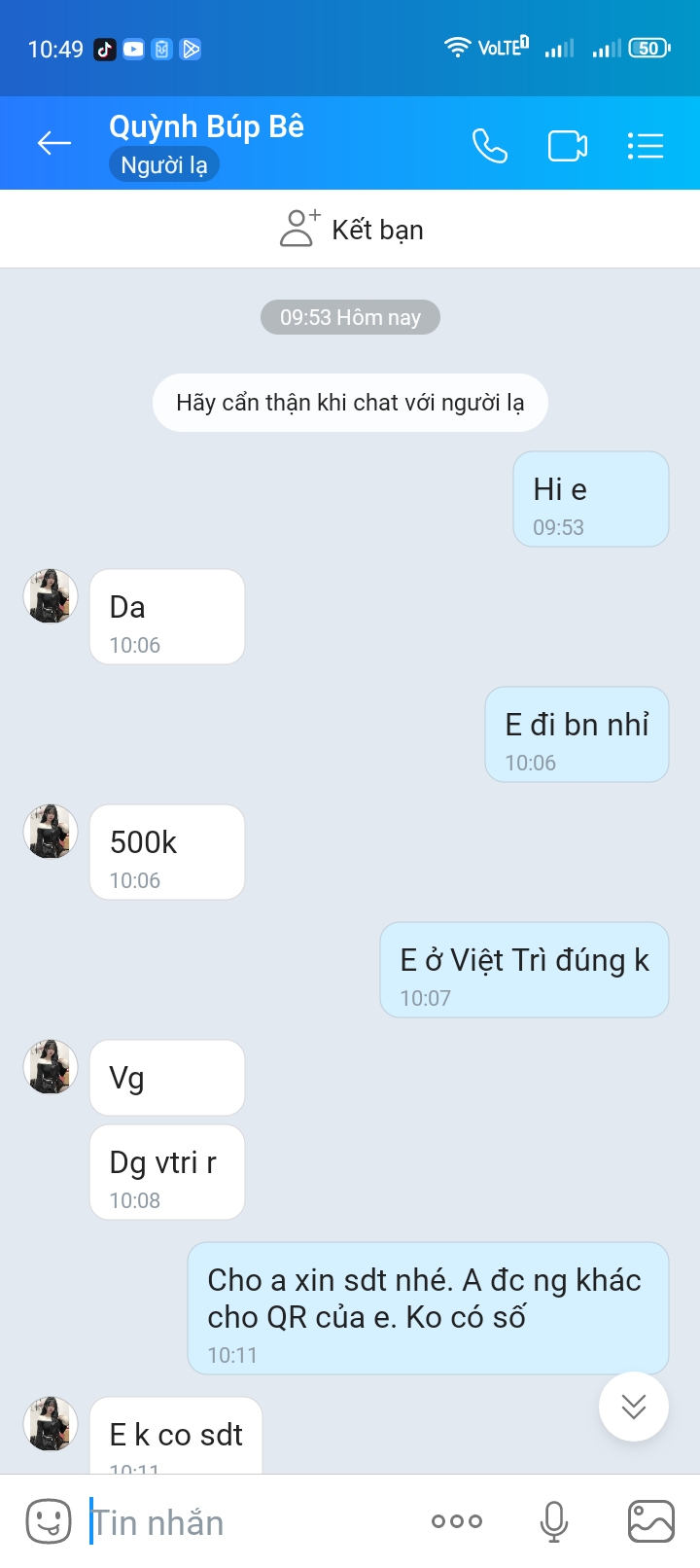Image resolution: width=700 pixels, height=1568 pixels.
Task: Open the photo gallery picker
Action: pyautogui.click(x=650, y=1521)
